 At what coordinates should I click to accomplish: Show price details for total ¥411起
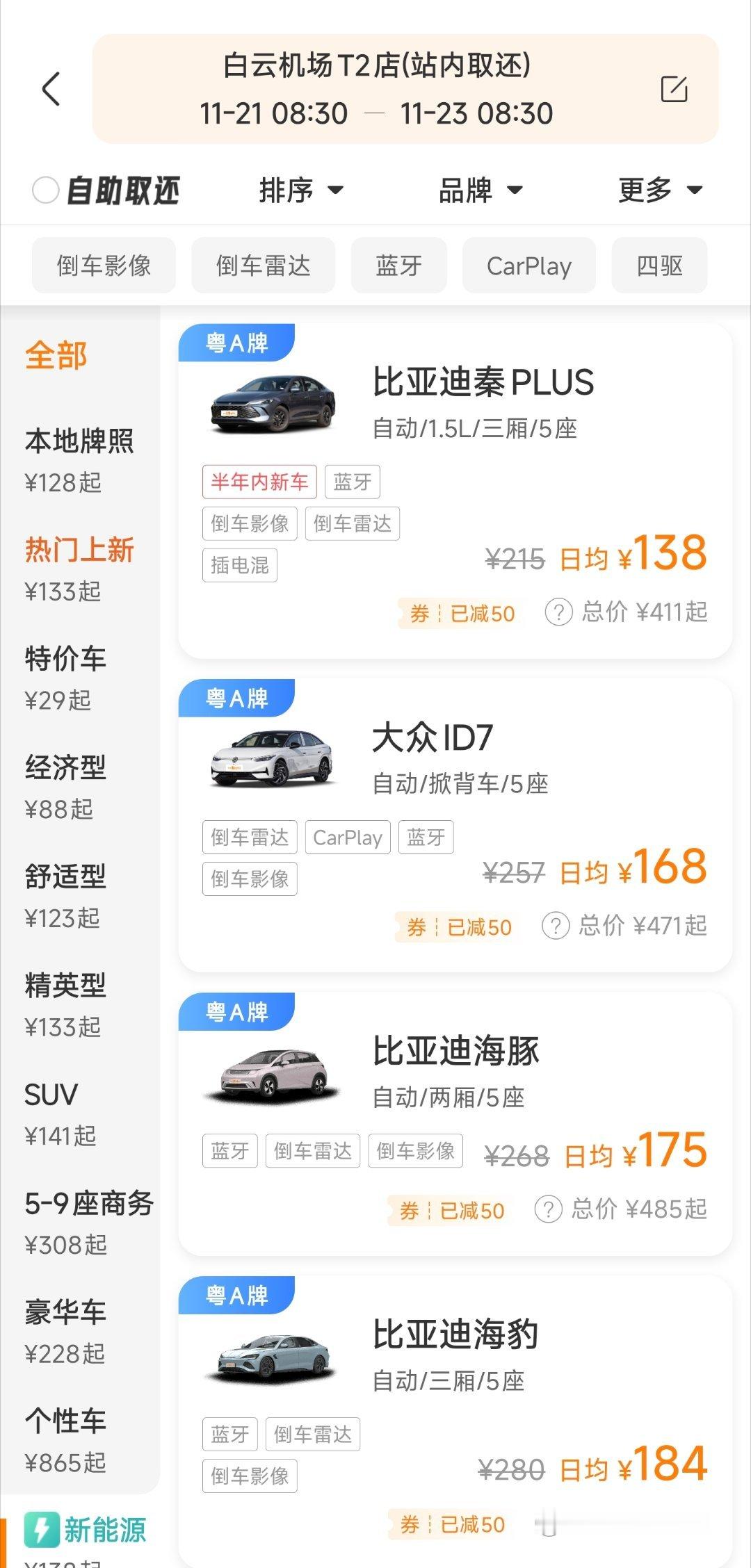coord(558,612)
